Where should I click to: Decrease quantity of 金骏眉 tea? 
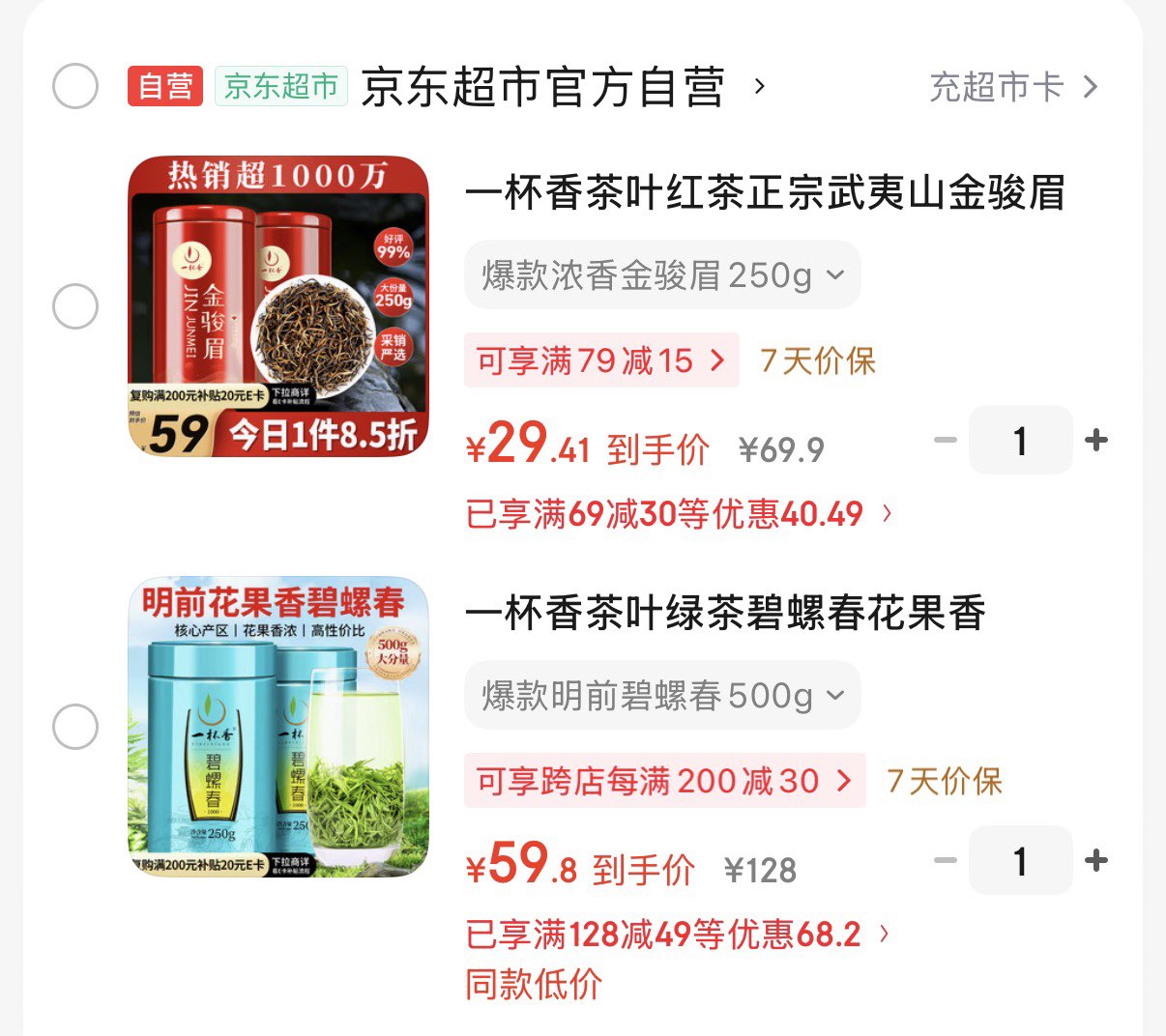[945, 441]
